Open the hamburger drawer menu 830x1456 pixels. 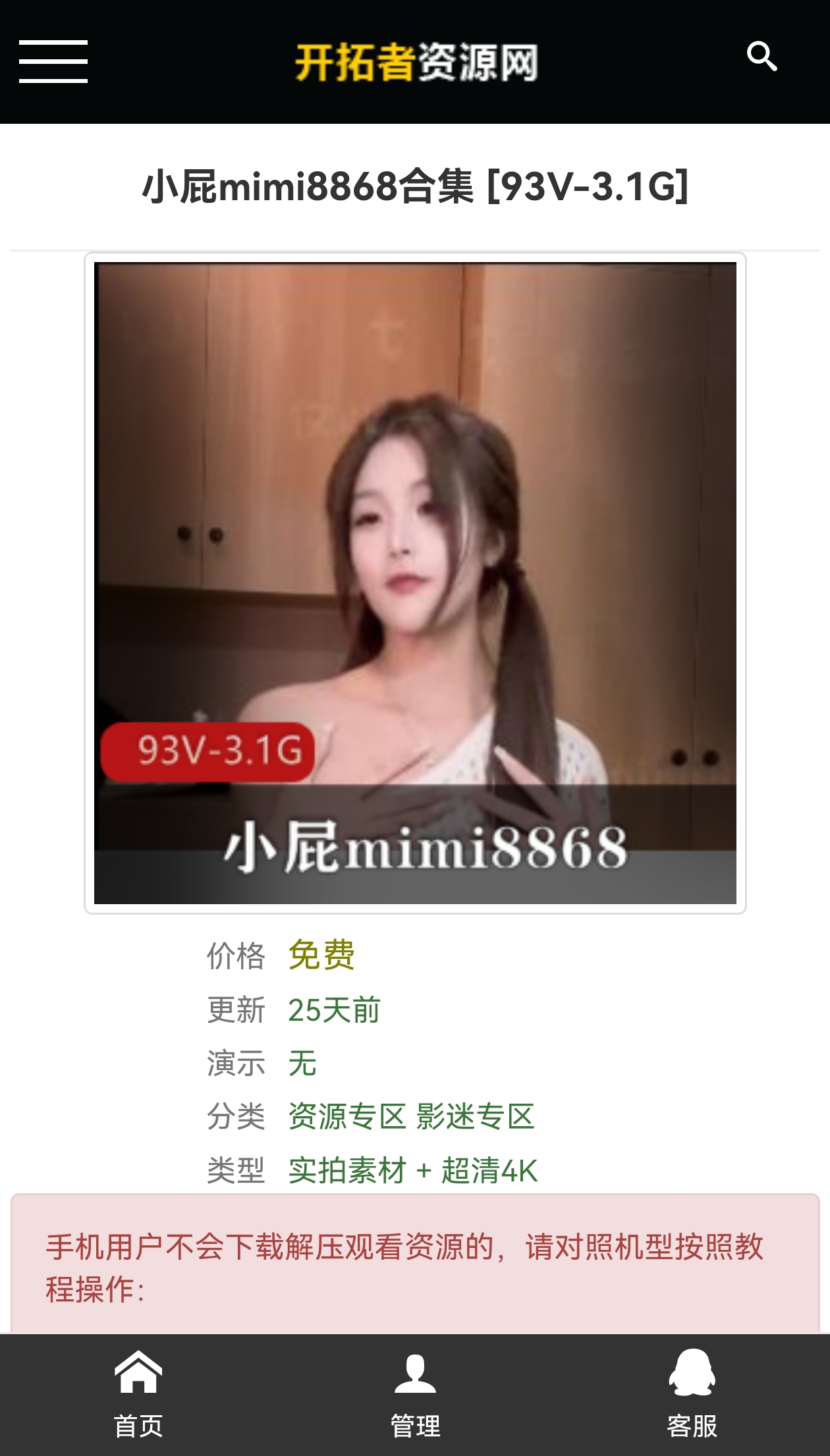53,62
